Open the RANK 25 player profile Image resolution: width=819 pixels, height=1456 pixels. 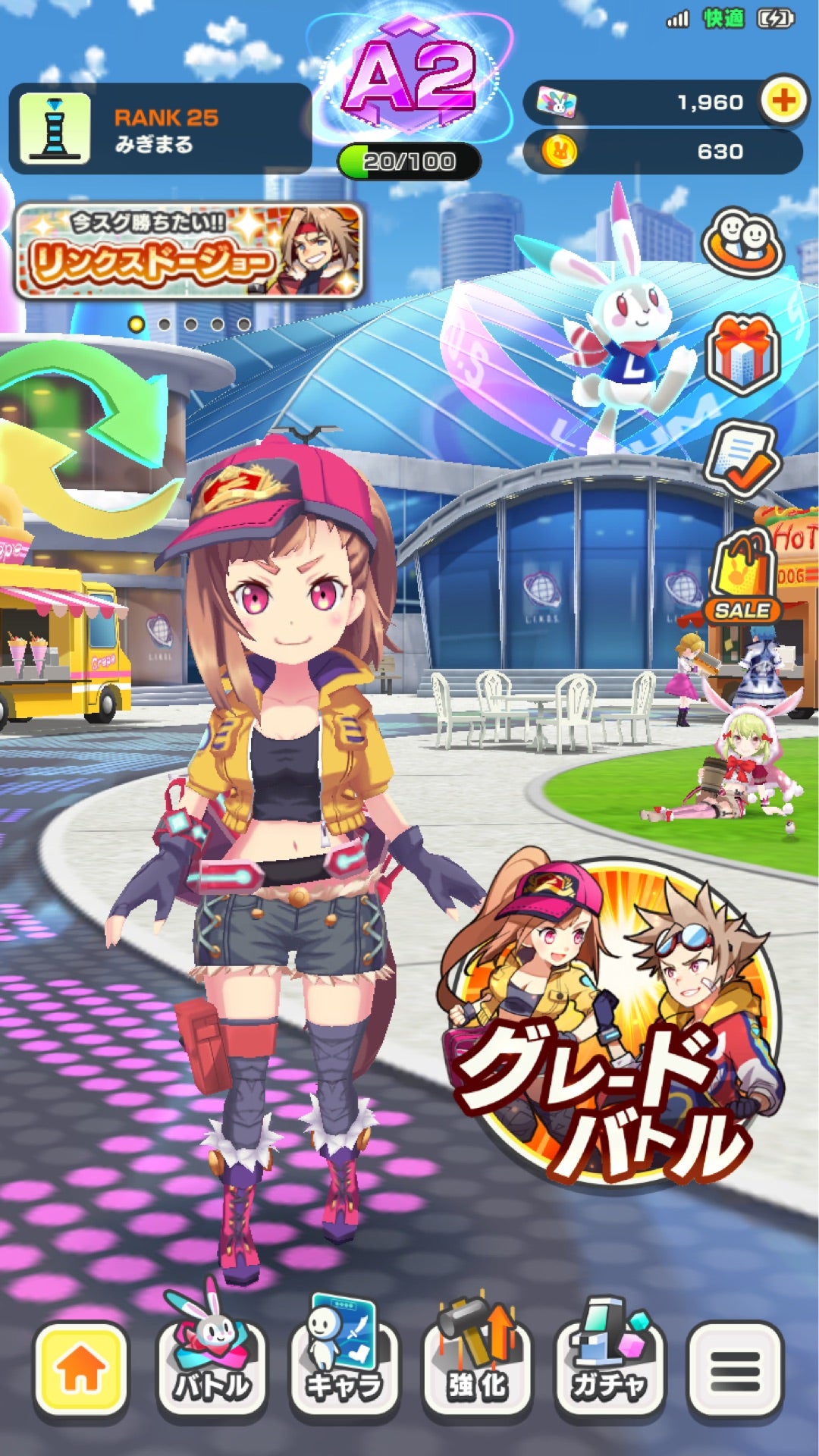click(159, 129)
